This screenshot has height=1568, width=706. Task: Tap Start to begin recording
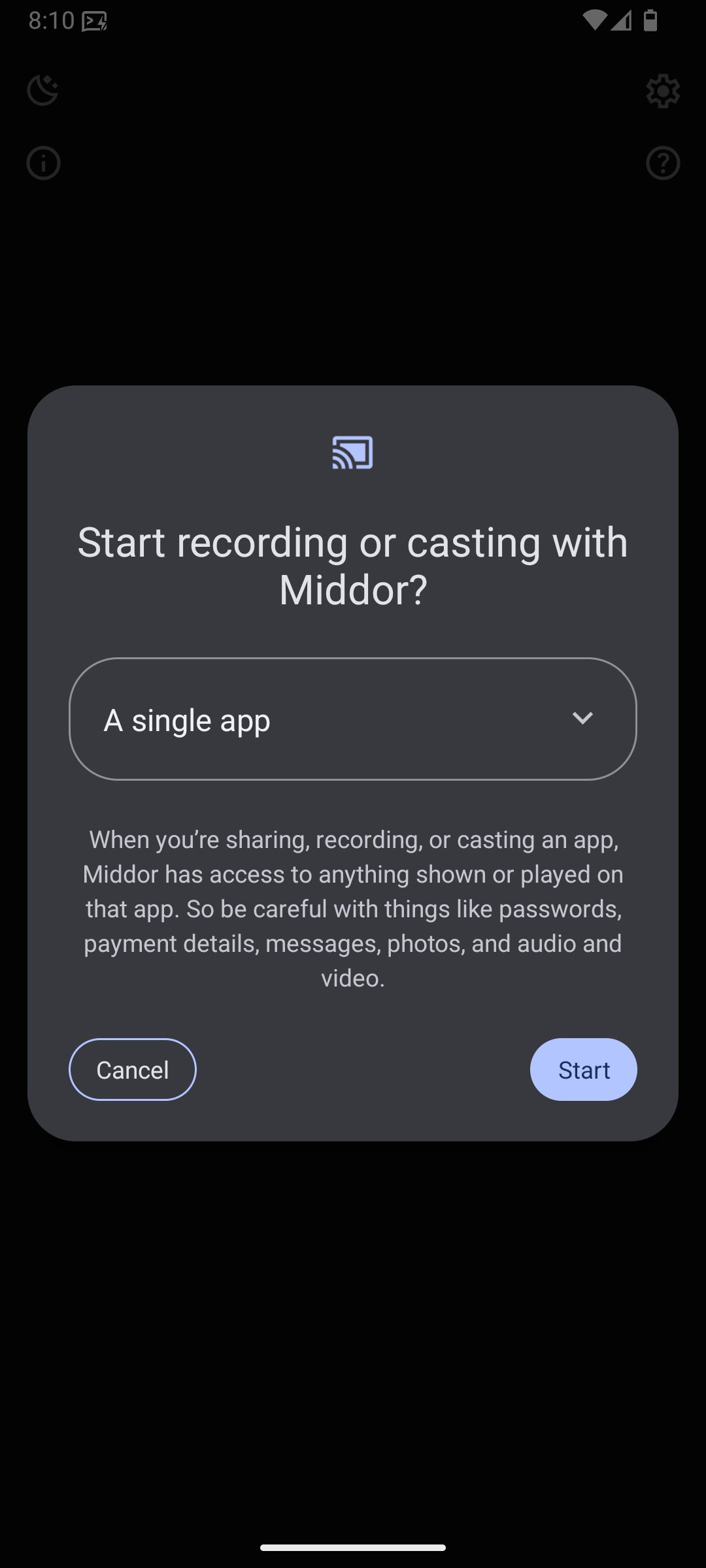[x=583, y=1070]
